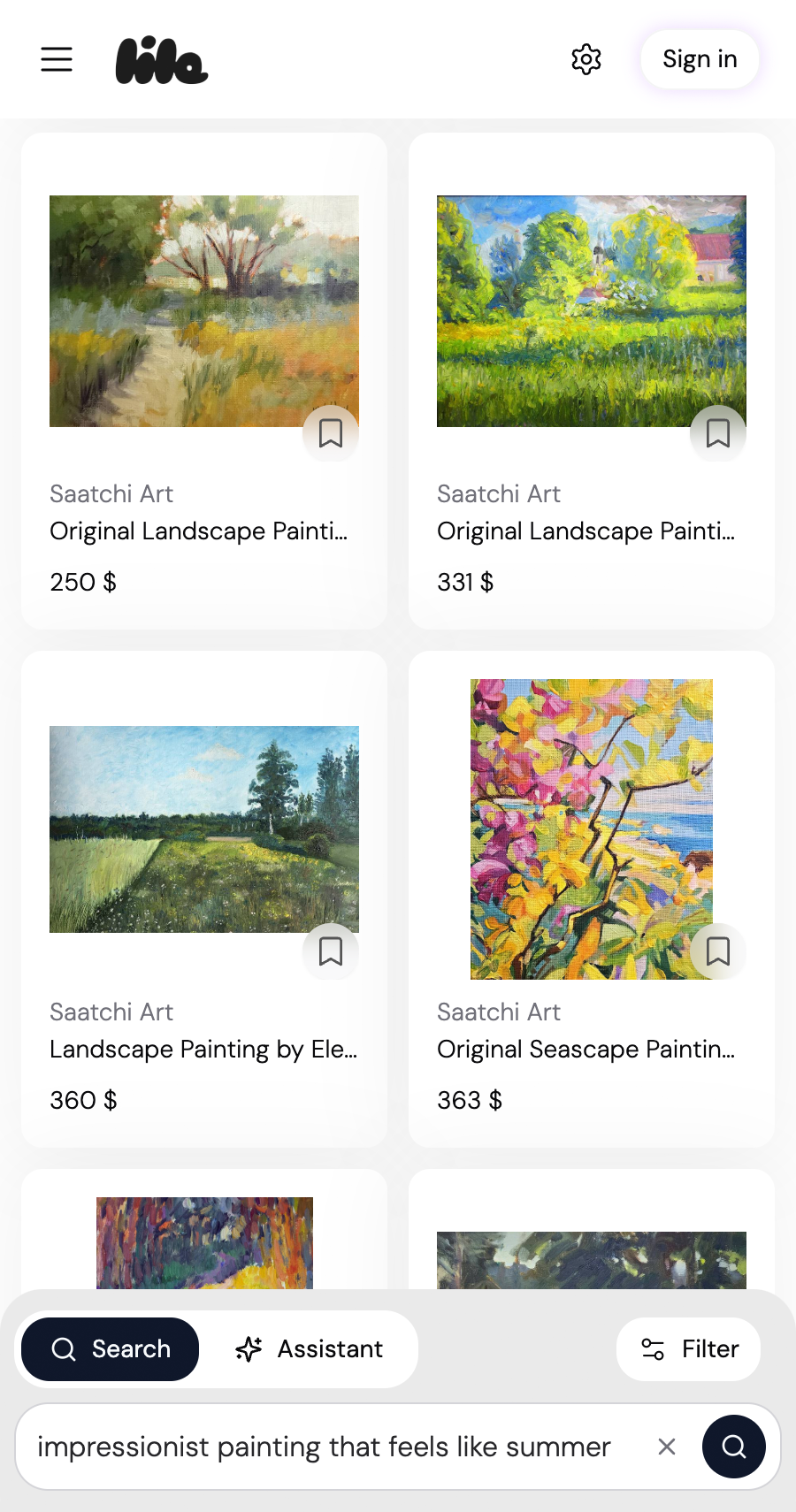Bookmark the 363 $ Seascape painting

[x=718, y=951]
